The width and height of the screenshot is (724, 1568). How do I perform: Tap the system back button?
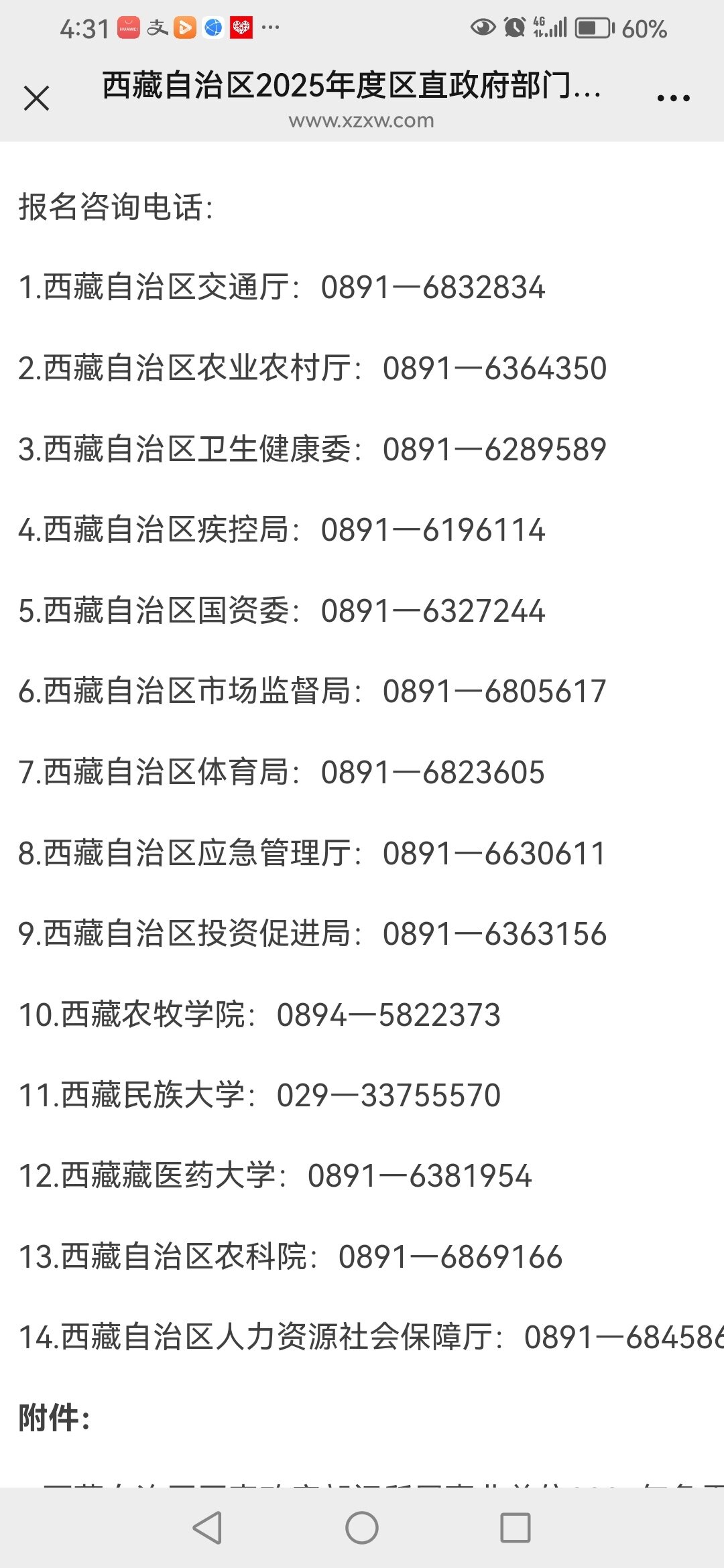pyautogui.click(x=207, y=1528)
